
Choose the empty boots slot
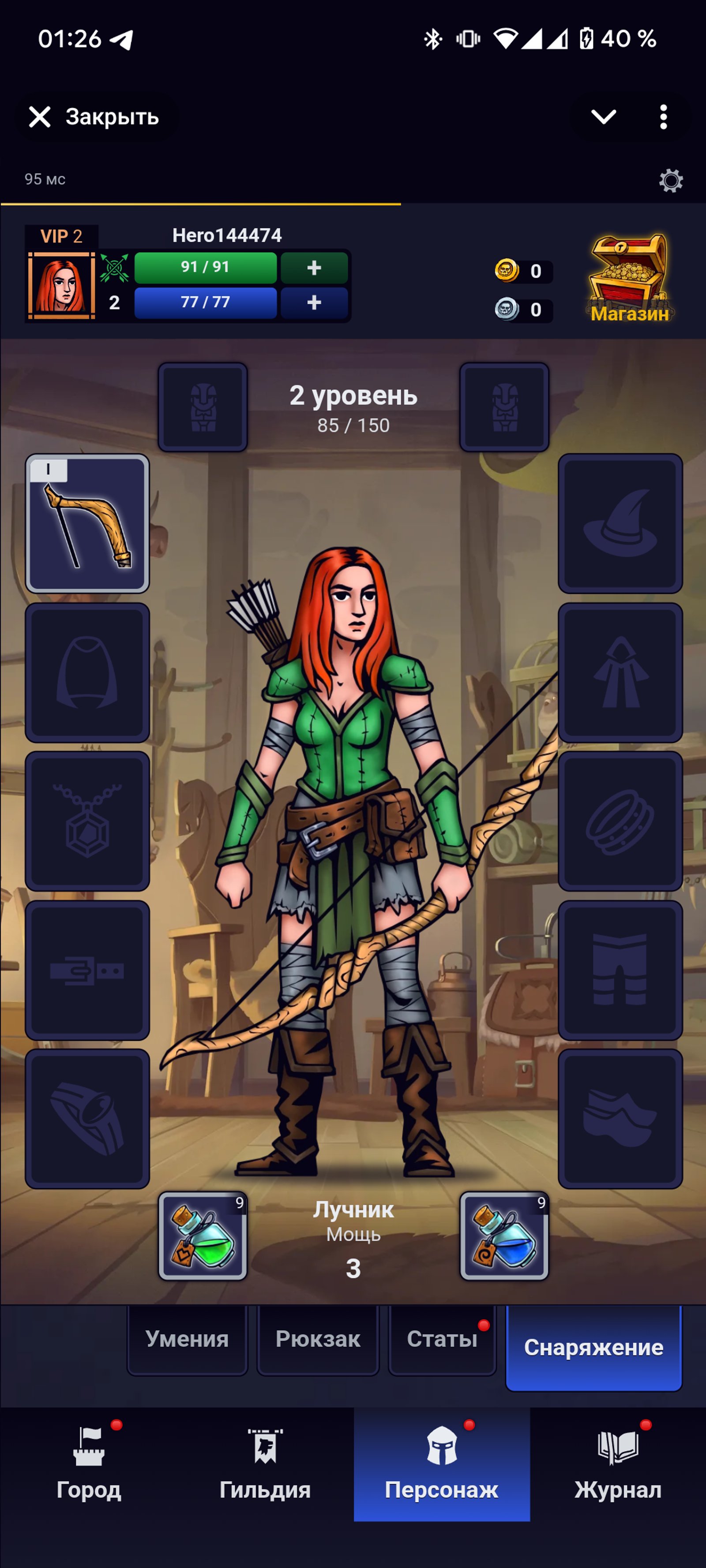620,1118
